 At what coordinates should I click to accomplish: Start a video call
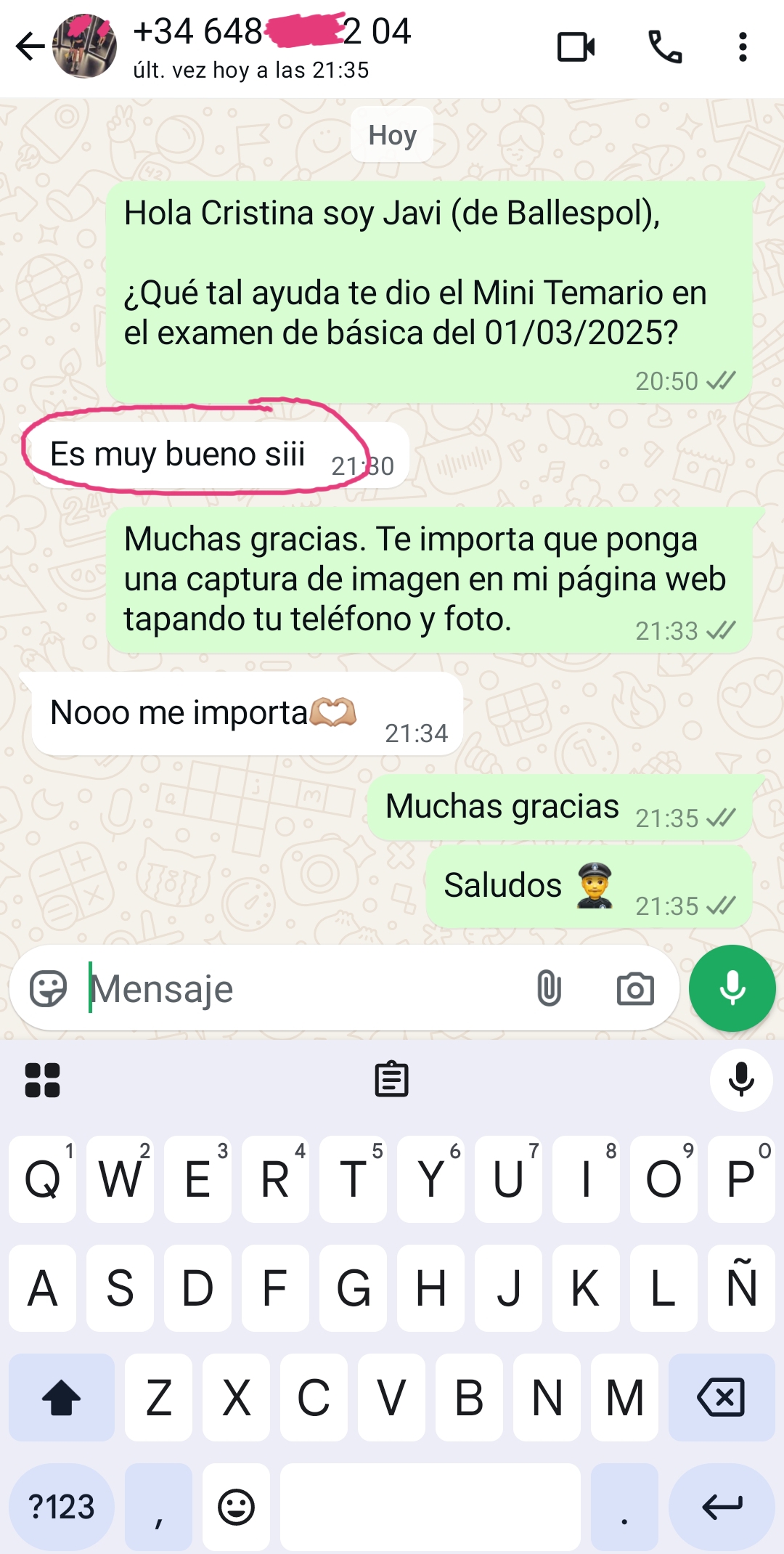click(576, 47)
